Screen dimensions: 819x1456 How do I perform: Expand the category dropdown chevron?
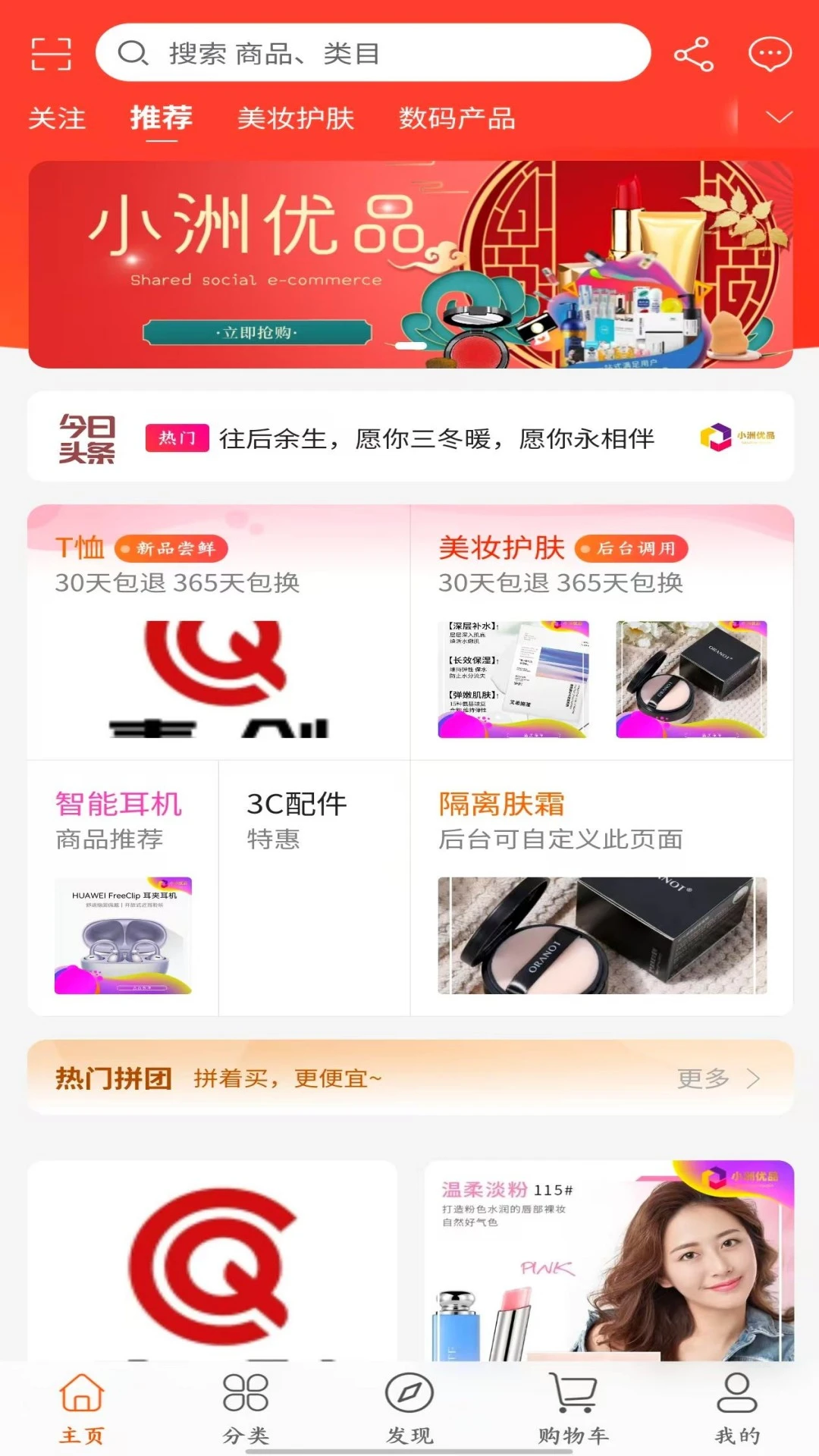(x=779, y=118)
